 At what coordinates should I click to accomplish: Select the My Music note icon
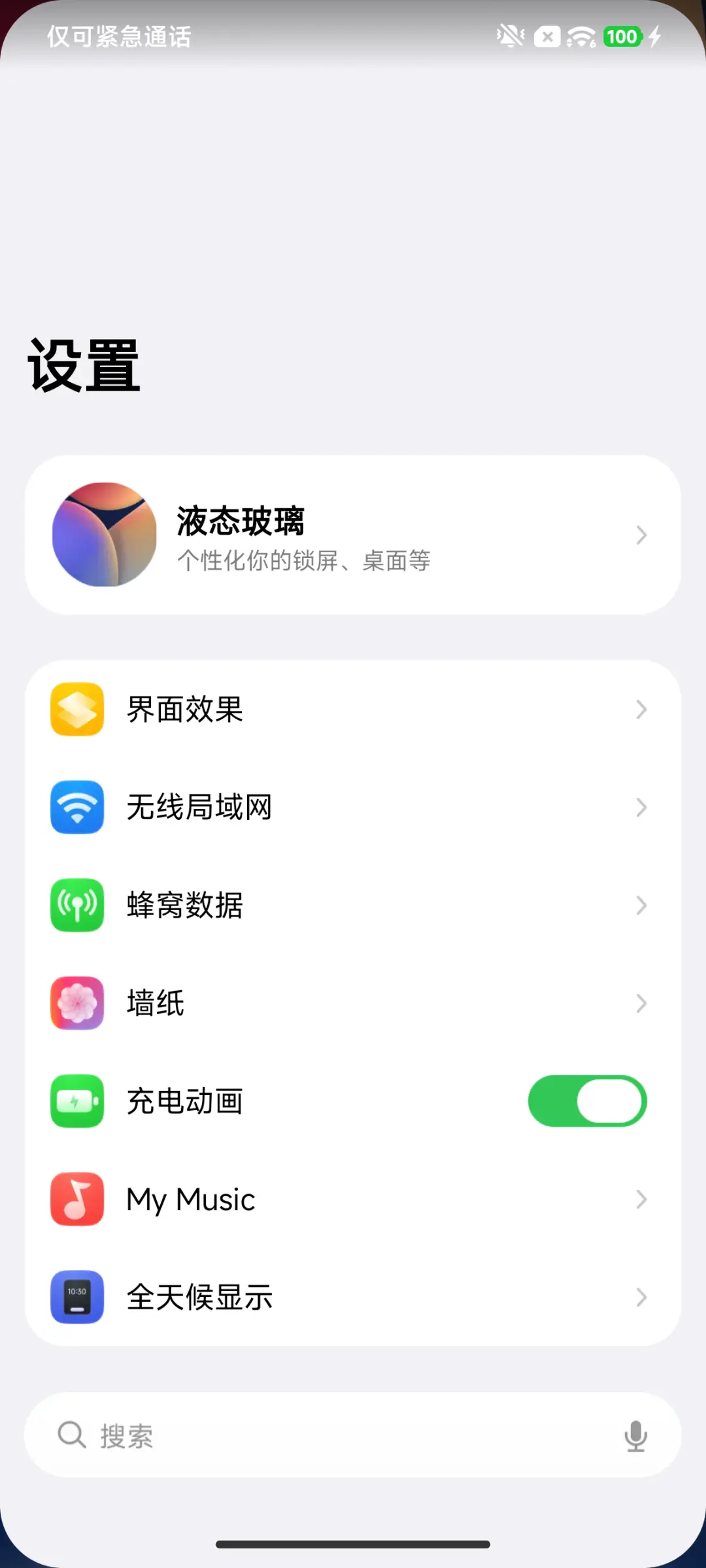click(76, 1200)
